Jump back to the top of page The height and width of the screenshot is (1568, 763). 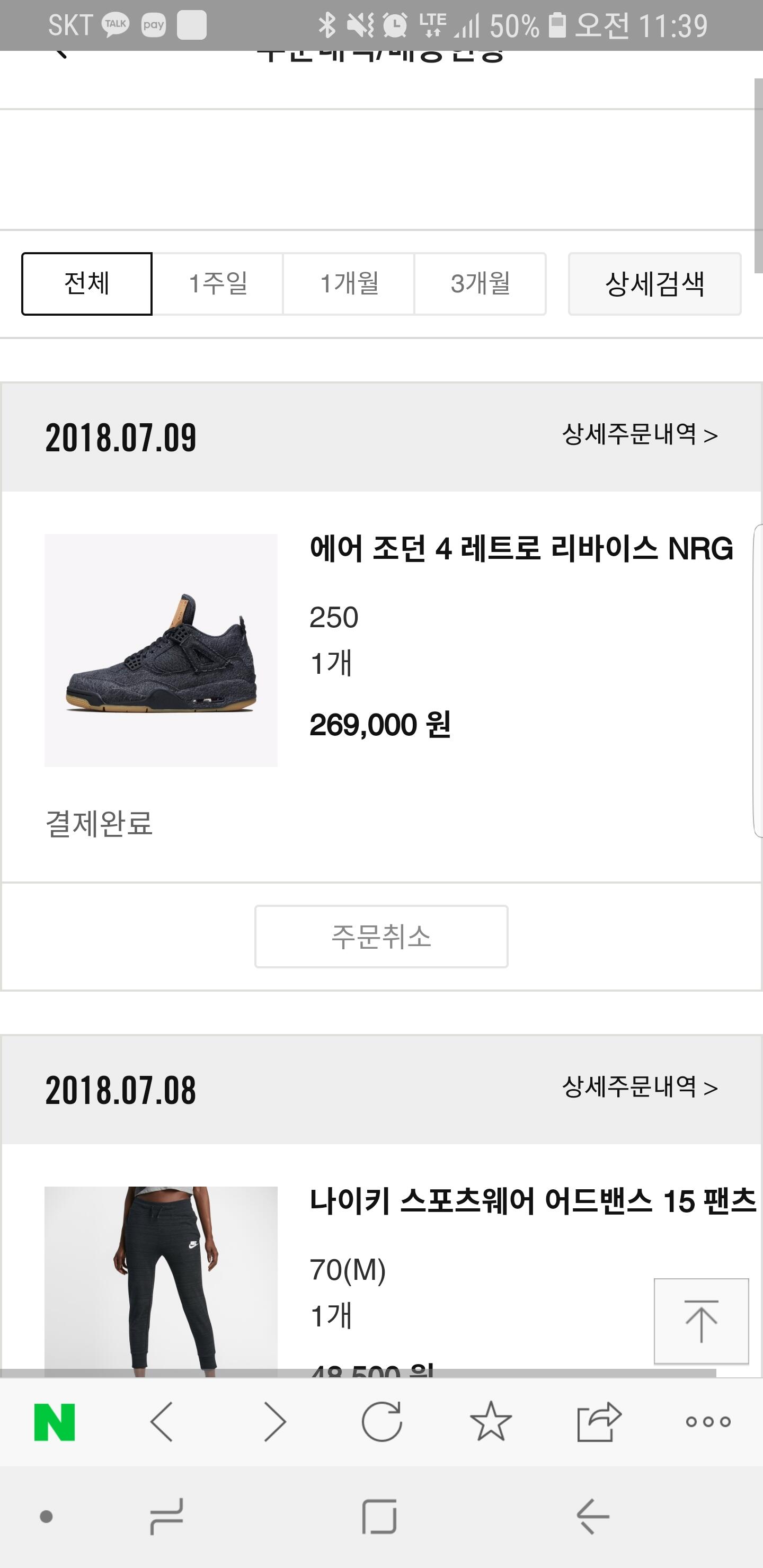pos(701,1321)
